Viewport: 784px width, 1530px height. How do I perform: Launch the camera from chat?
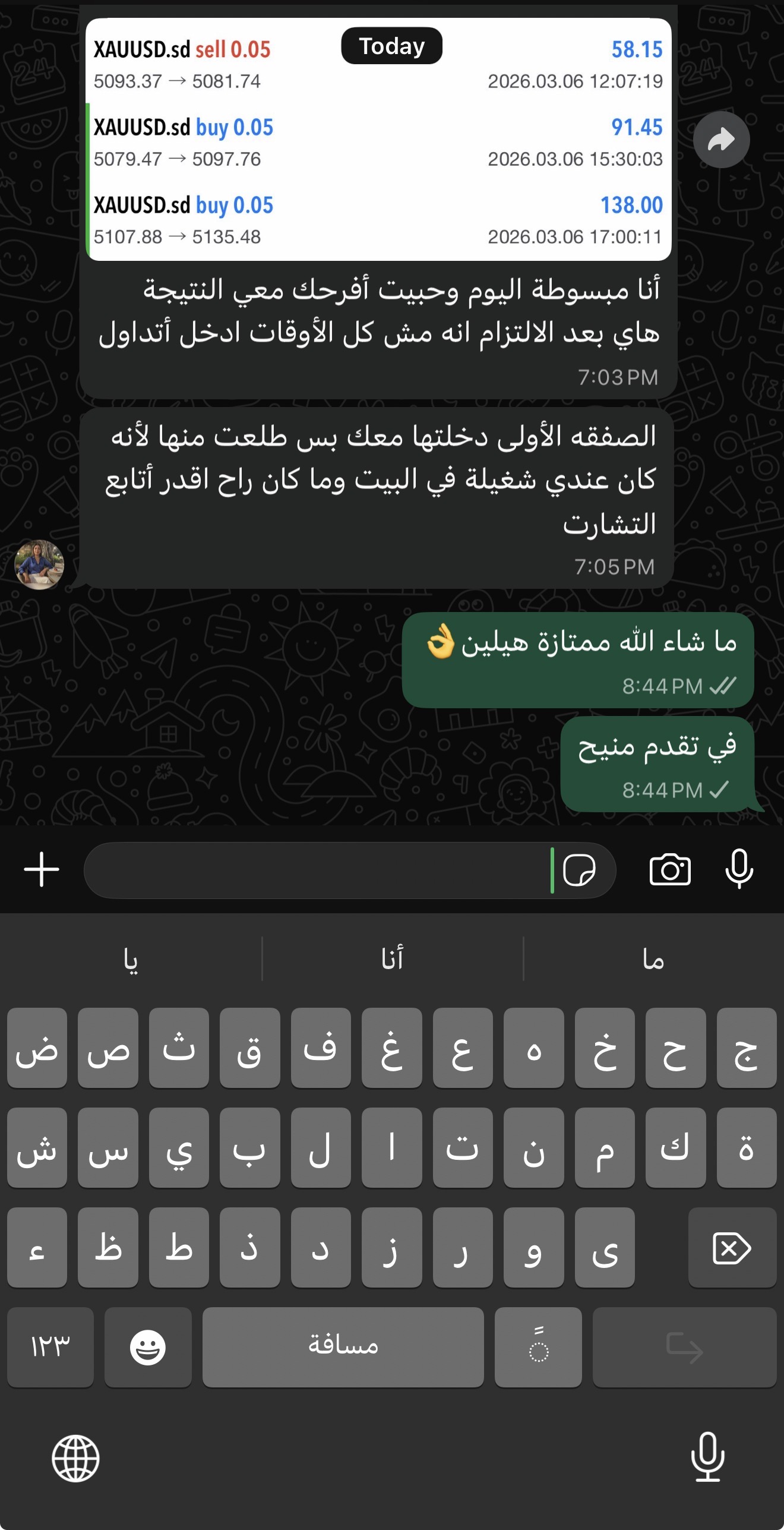(x=670, y=870)
